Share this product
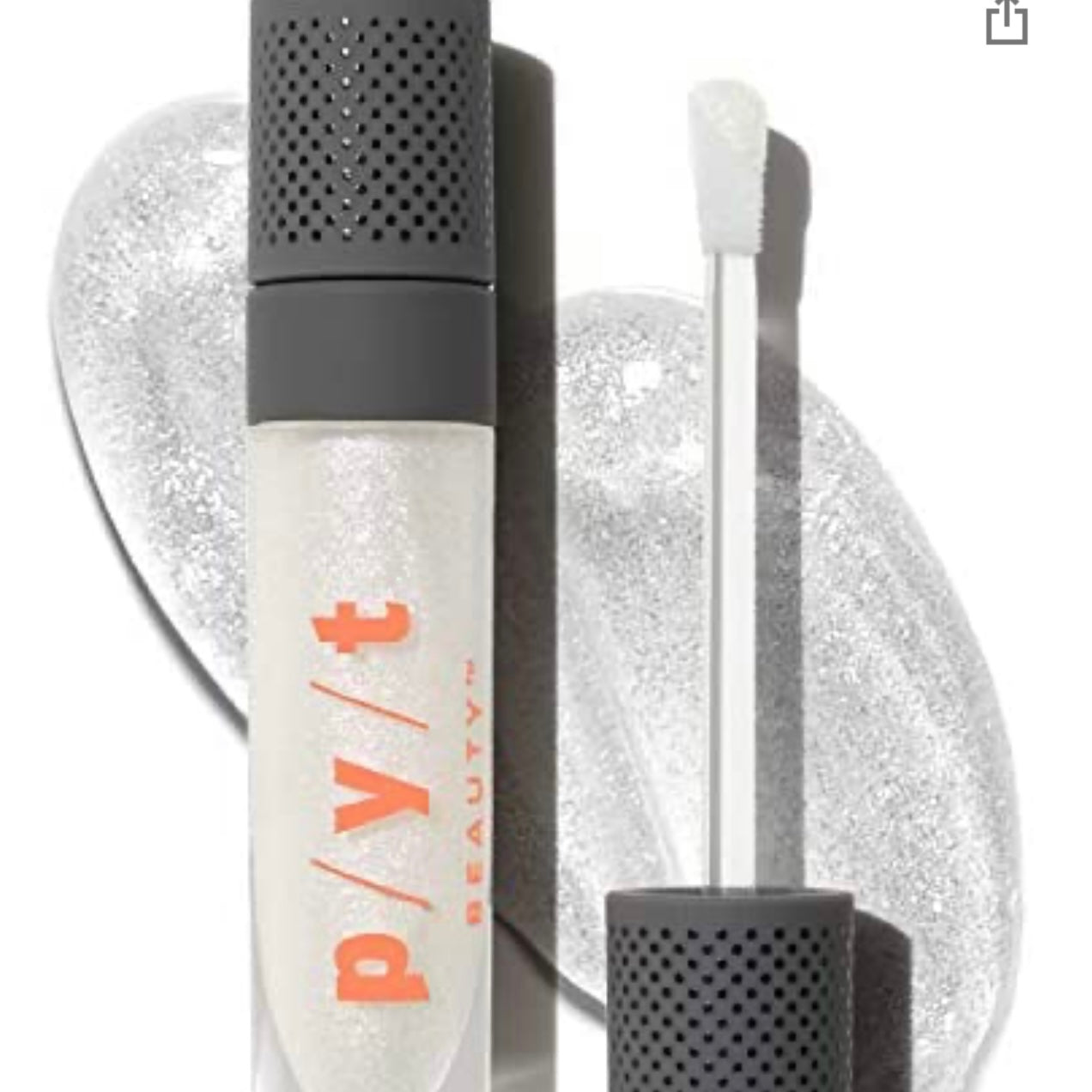Viewport: 1092px width, 1092px height. (x=1006, y=22)
